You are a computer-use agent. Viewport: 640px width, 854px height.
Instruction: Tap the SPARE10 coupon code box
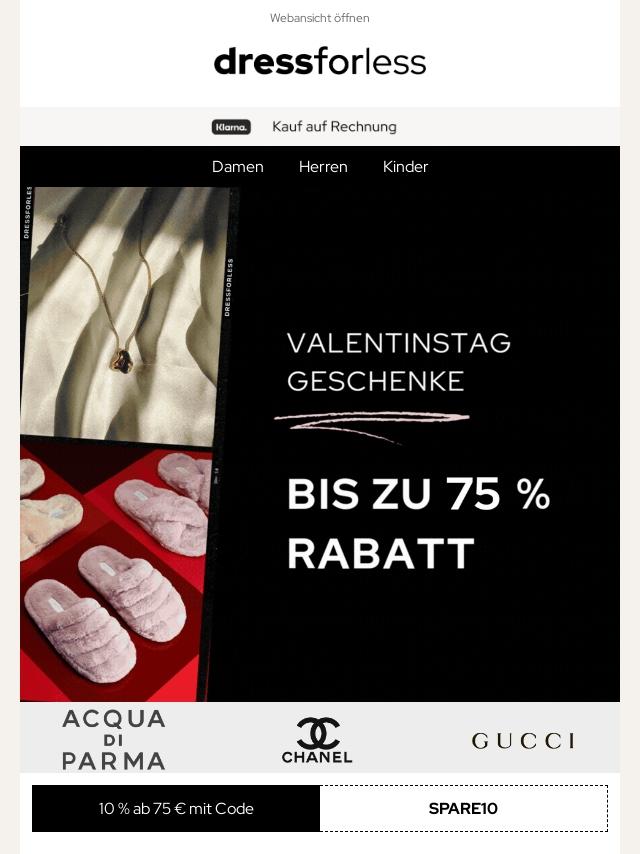click(x=463, y=808)
